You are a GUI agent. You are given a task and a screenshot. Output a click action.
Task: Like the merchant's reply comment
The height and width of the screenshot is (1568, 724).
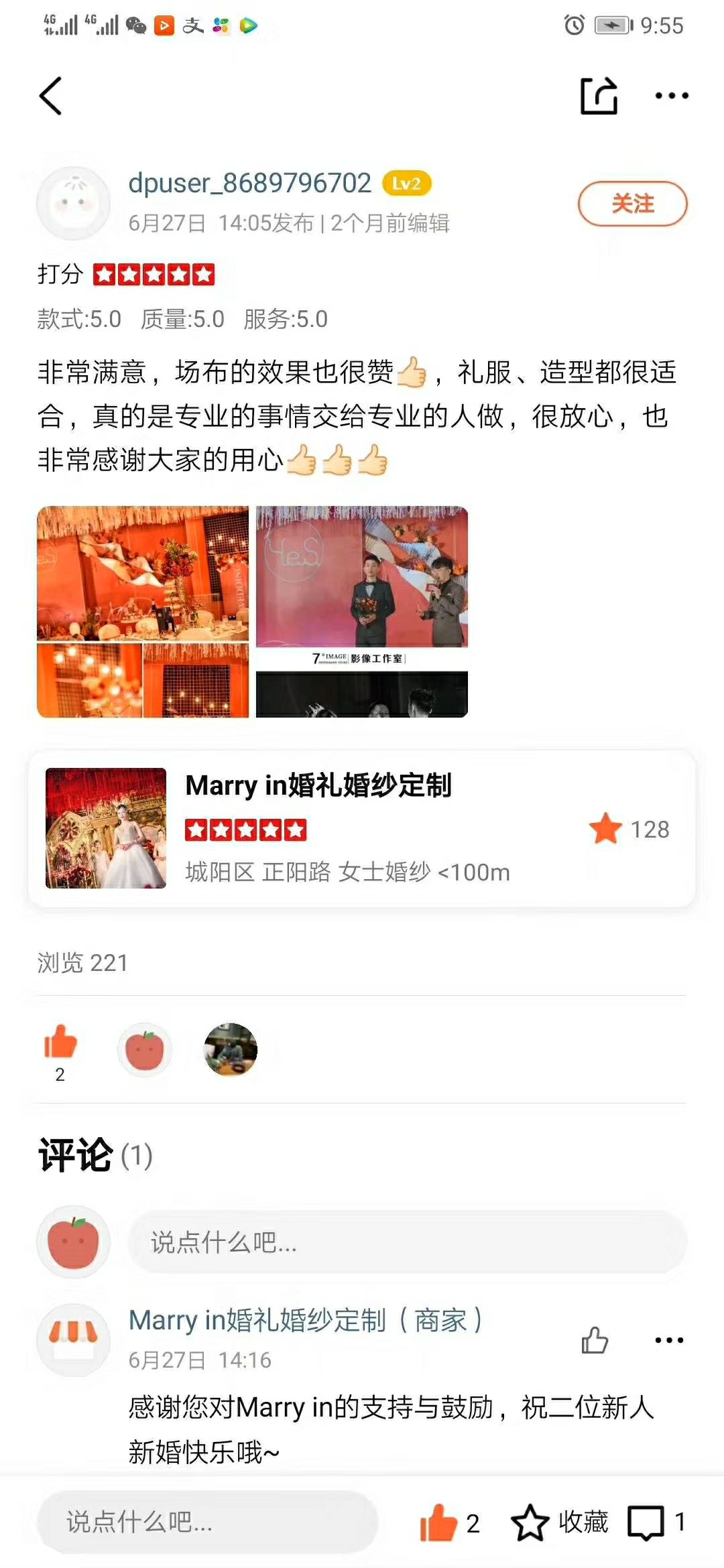click(x=595, y=1340)
